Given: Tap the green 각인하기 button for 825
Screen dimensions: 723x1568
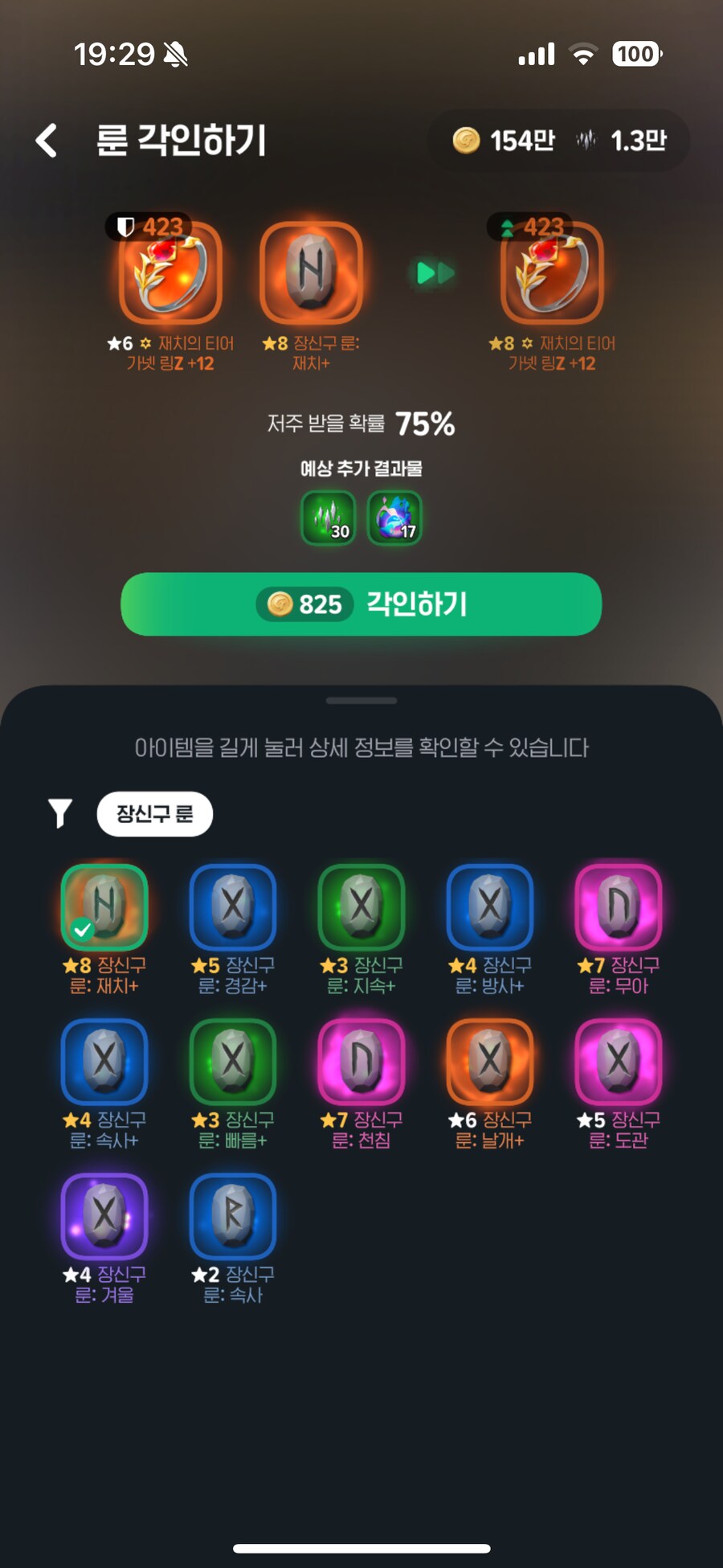Looking at the screenshot, I should pyautogui.click(x=361, y=604).
